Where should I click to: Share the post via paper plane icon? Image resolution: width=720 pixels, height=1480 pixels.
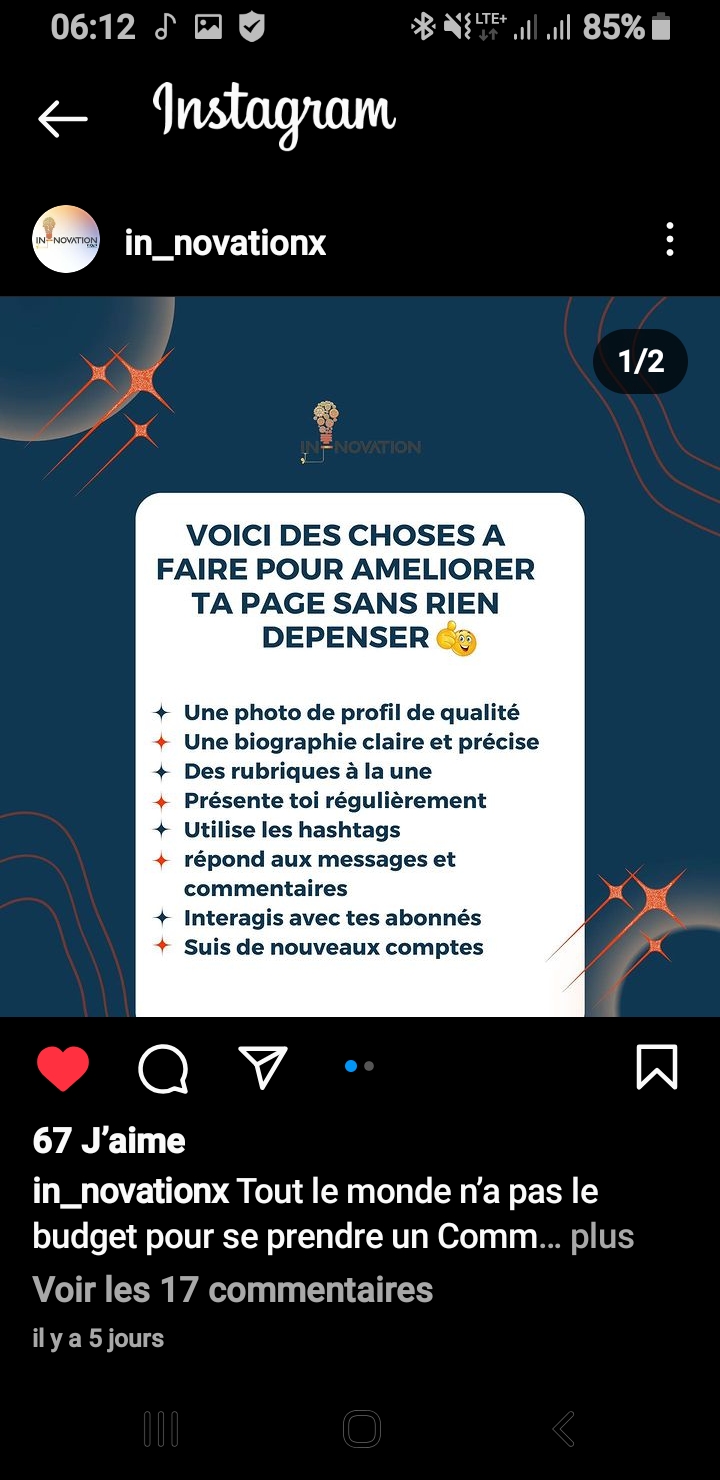pos(263,1067)
